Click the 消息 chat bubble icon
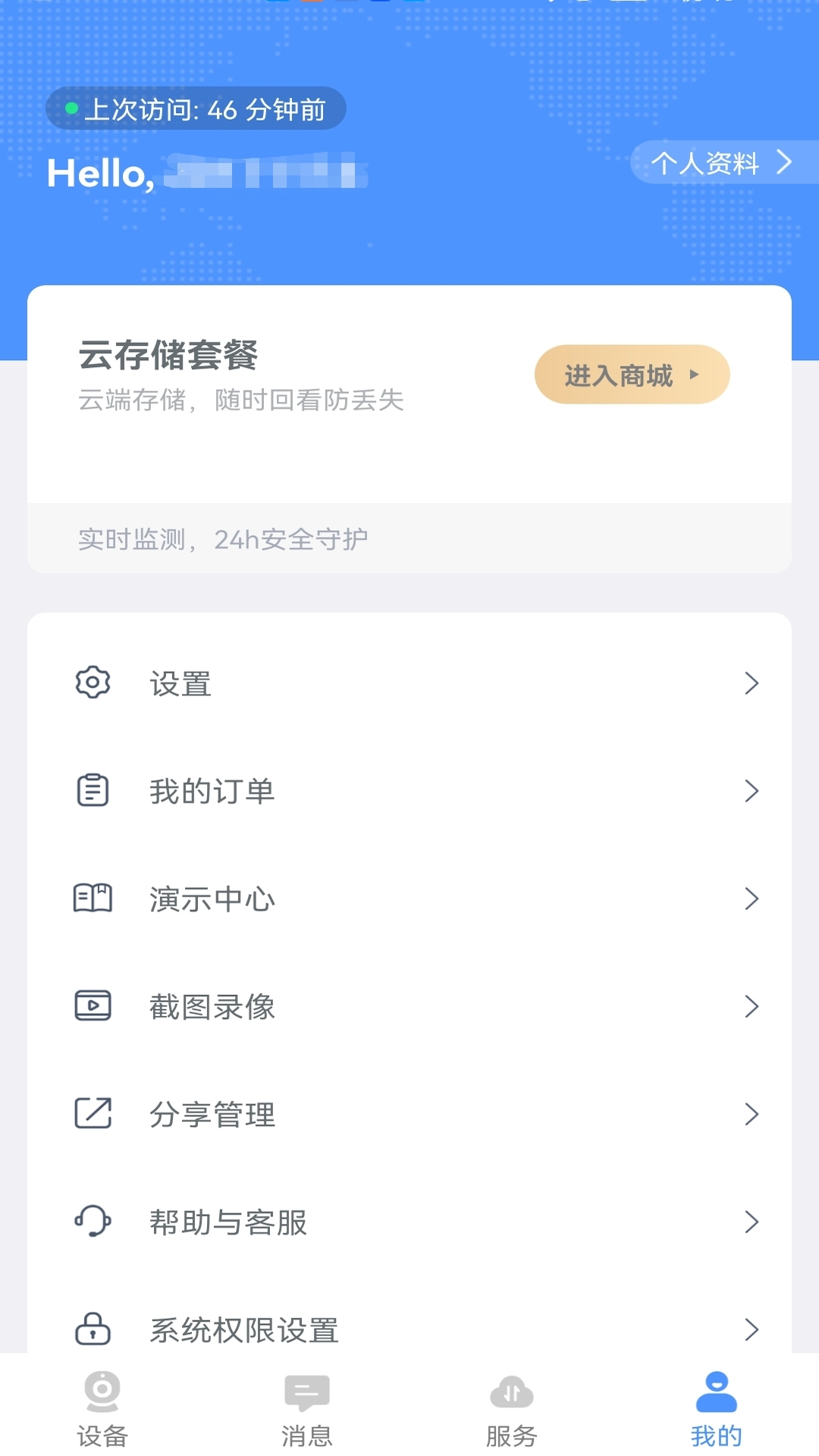The height and width of the screenshot is (1456, 819). coord(306,1394)
